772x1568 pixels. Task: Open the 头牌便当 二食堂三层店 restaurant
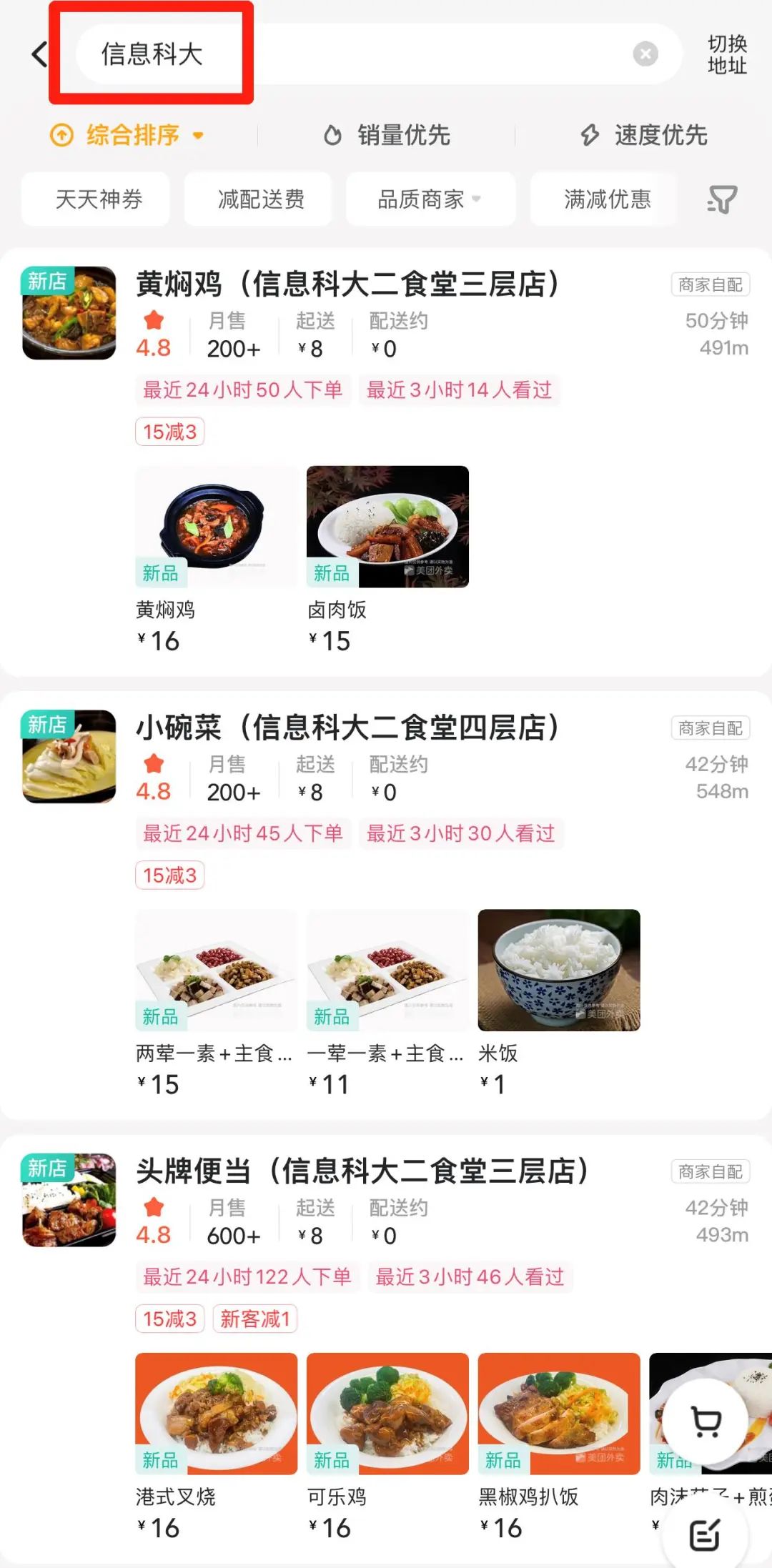[362, 1171]
